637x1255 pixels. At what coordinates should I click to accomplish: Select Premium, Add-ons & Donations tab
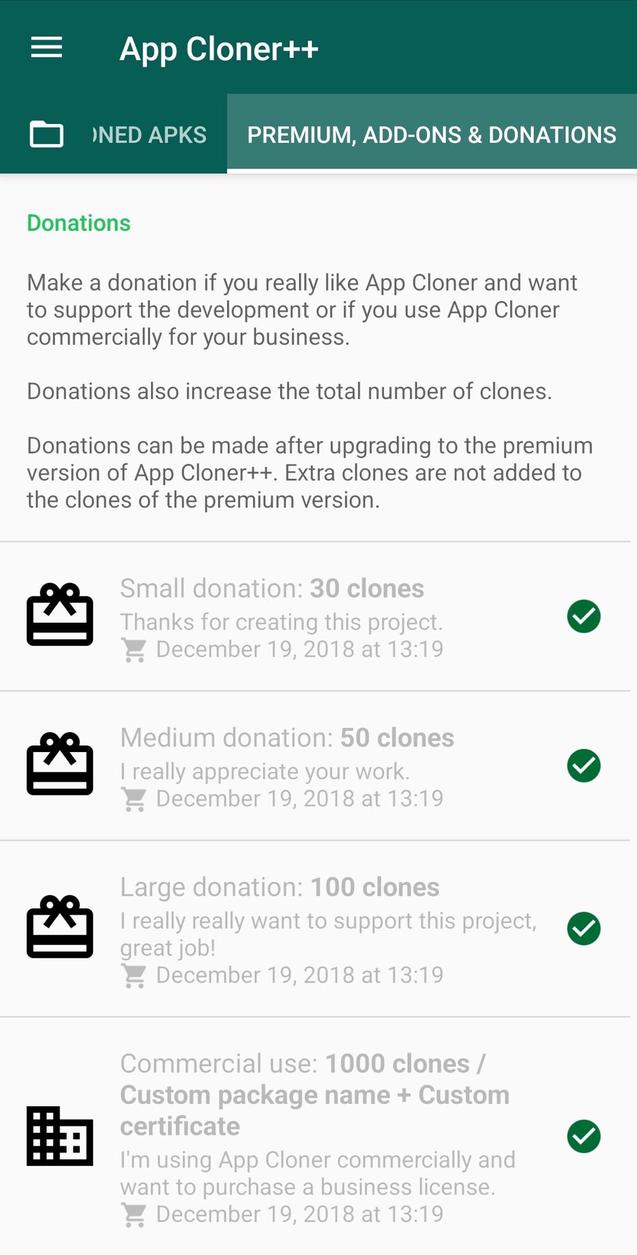tap(431, 134)
